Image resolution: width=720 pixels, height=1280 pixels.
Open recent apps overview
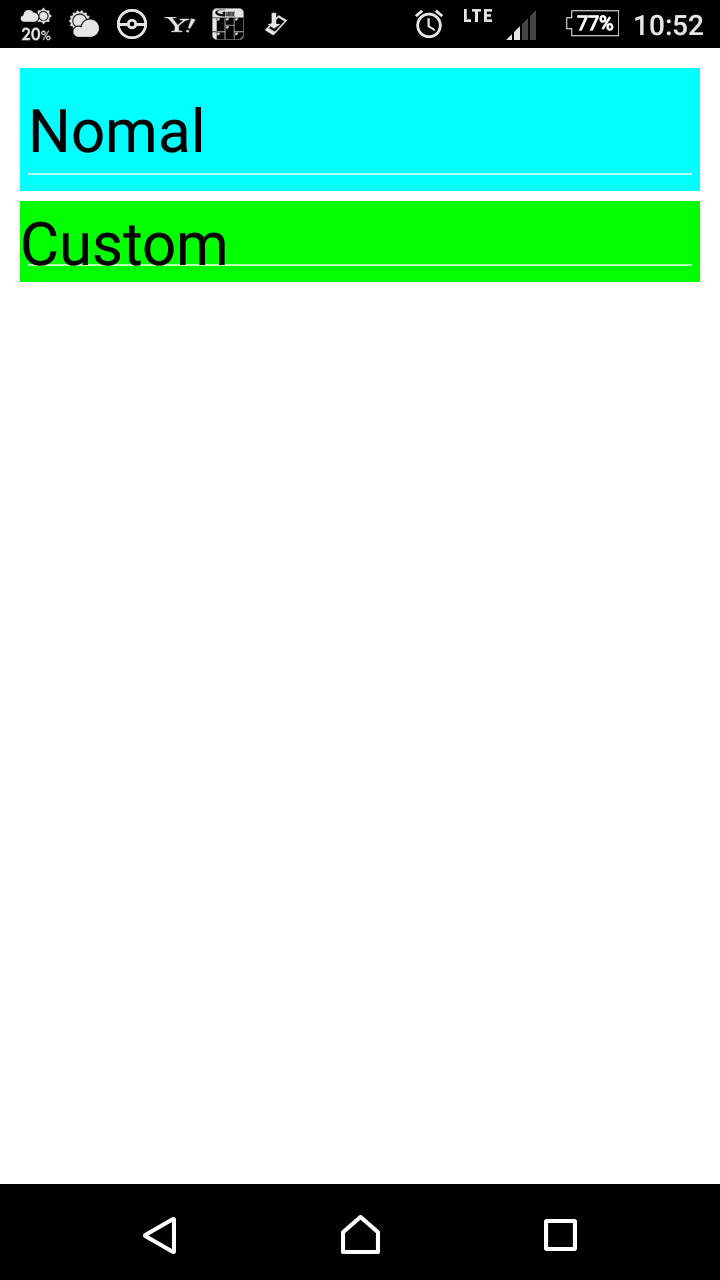[x=560, y=1234]
